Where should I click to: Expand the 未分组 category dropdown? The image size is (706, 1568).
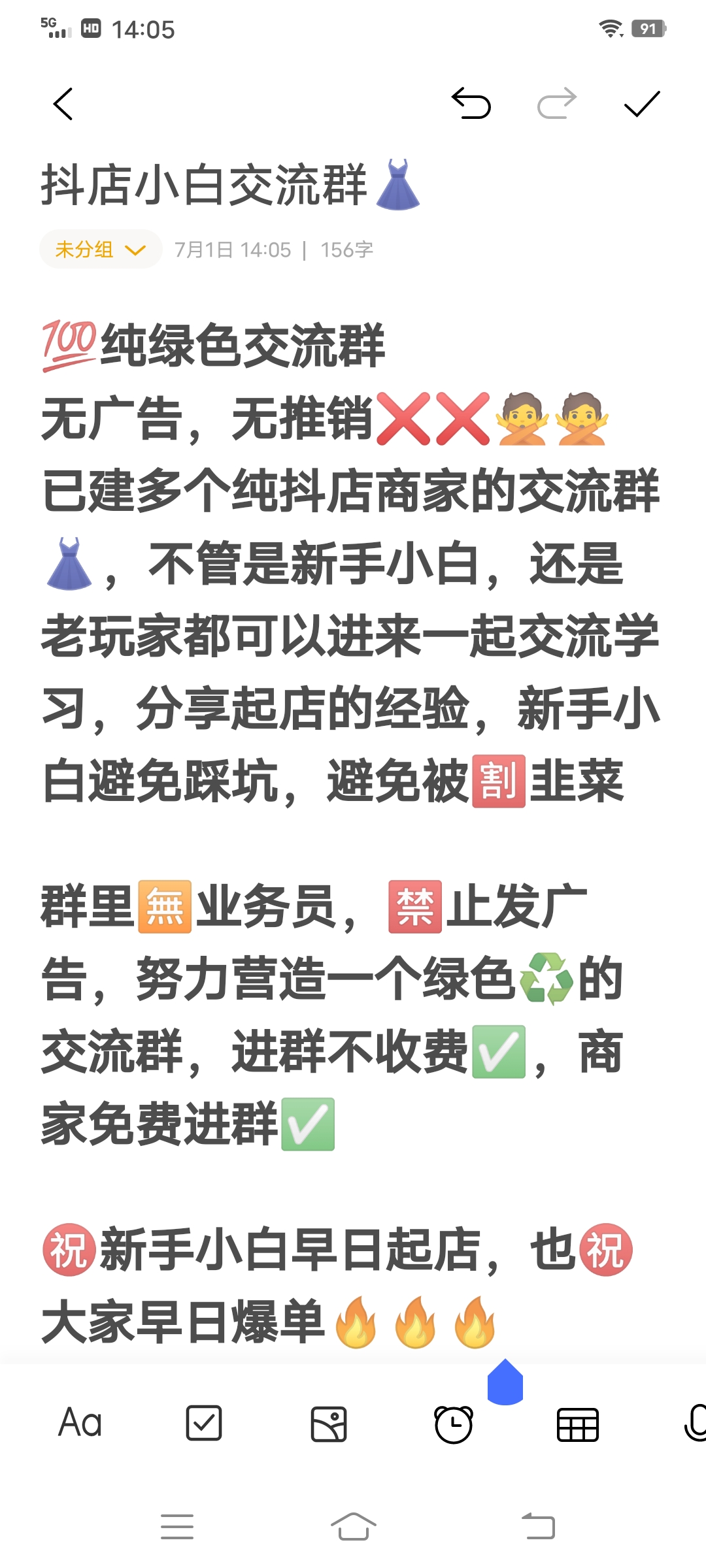(101, 249)
